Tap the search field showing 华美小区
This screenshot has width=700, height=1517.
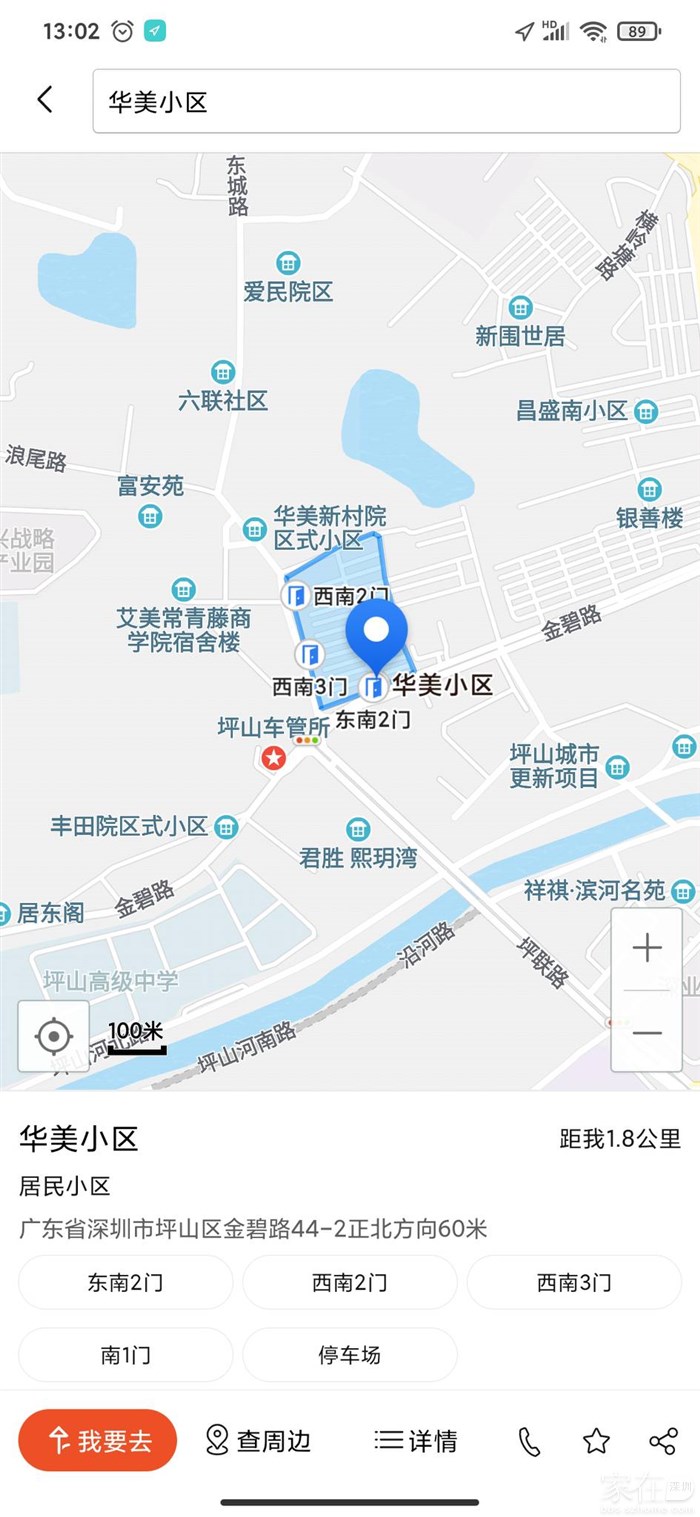386,102
